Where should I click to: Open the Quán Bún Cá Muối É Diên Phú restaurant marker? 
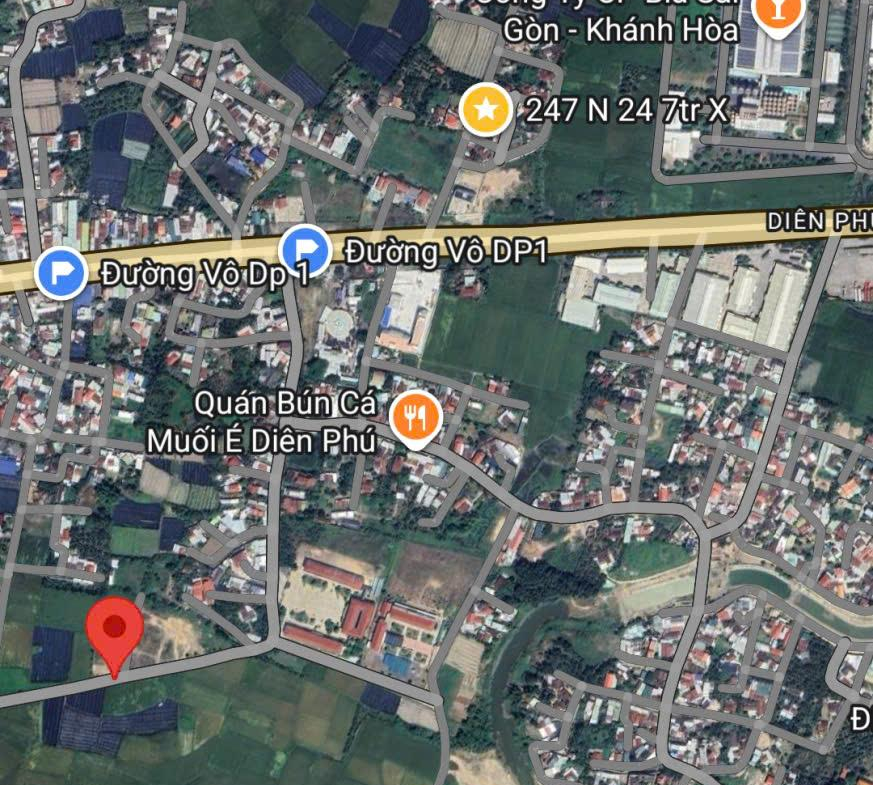point(415,419)
